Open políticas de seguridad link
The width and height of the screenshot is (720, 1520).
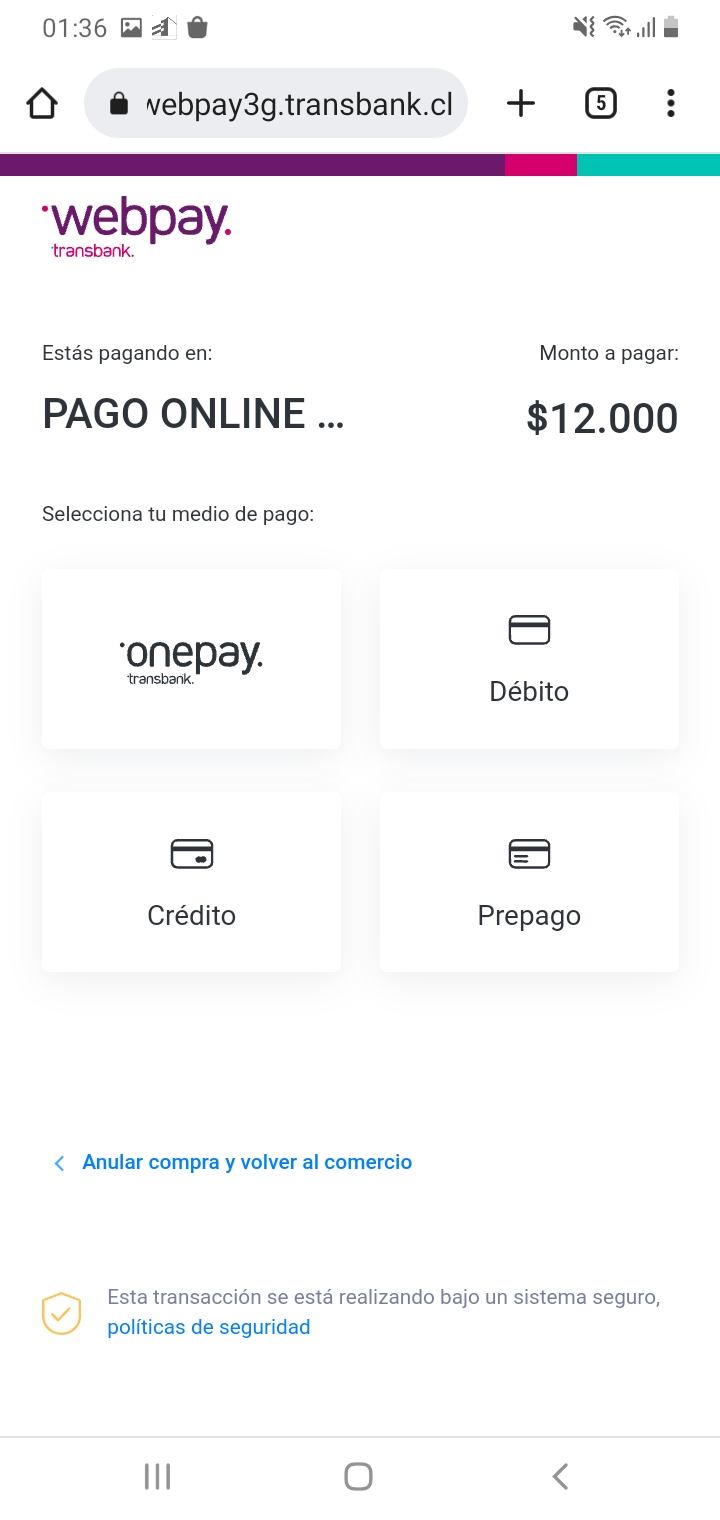tap(209, 1327)
